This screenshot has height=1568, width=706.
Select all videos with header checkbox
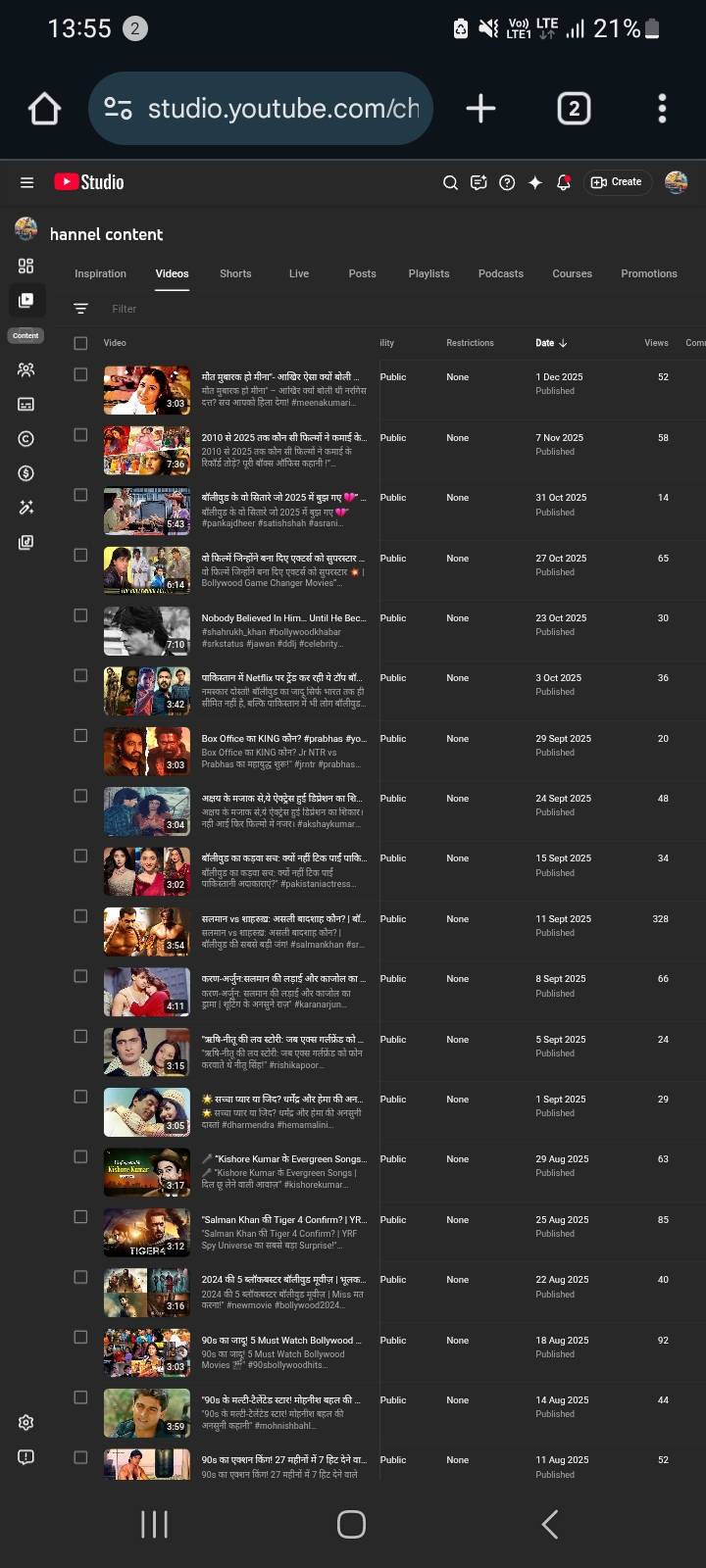80,343
